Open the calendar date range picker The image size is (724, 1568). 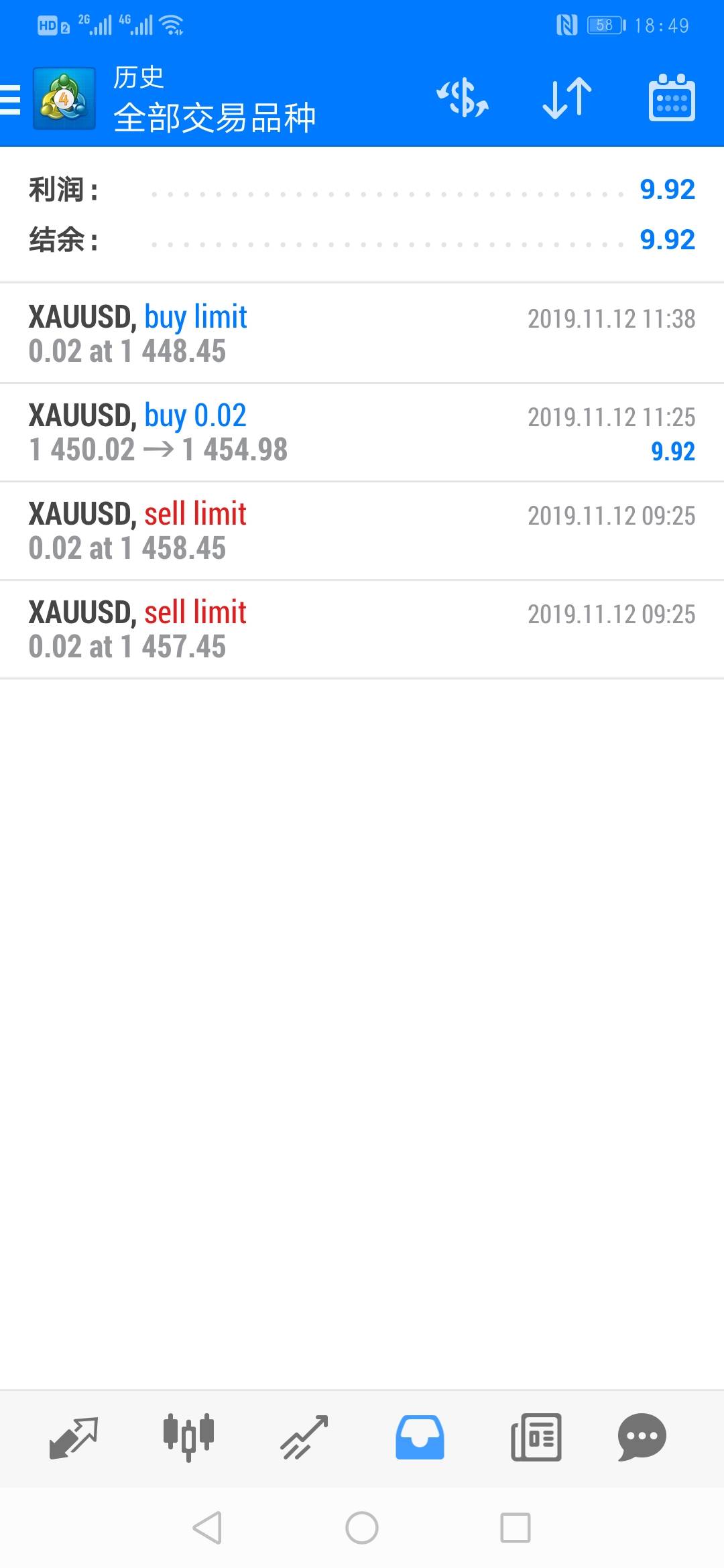pyautogui.click(x=671, y=99)
